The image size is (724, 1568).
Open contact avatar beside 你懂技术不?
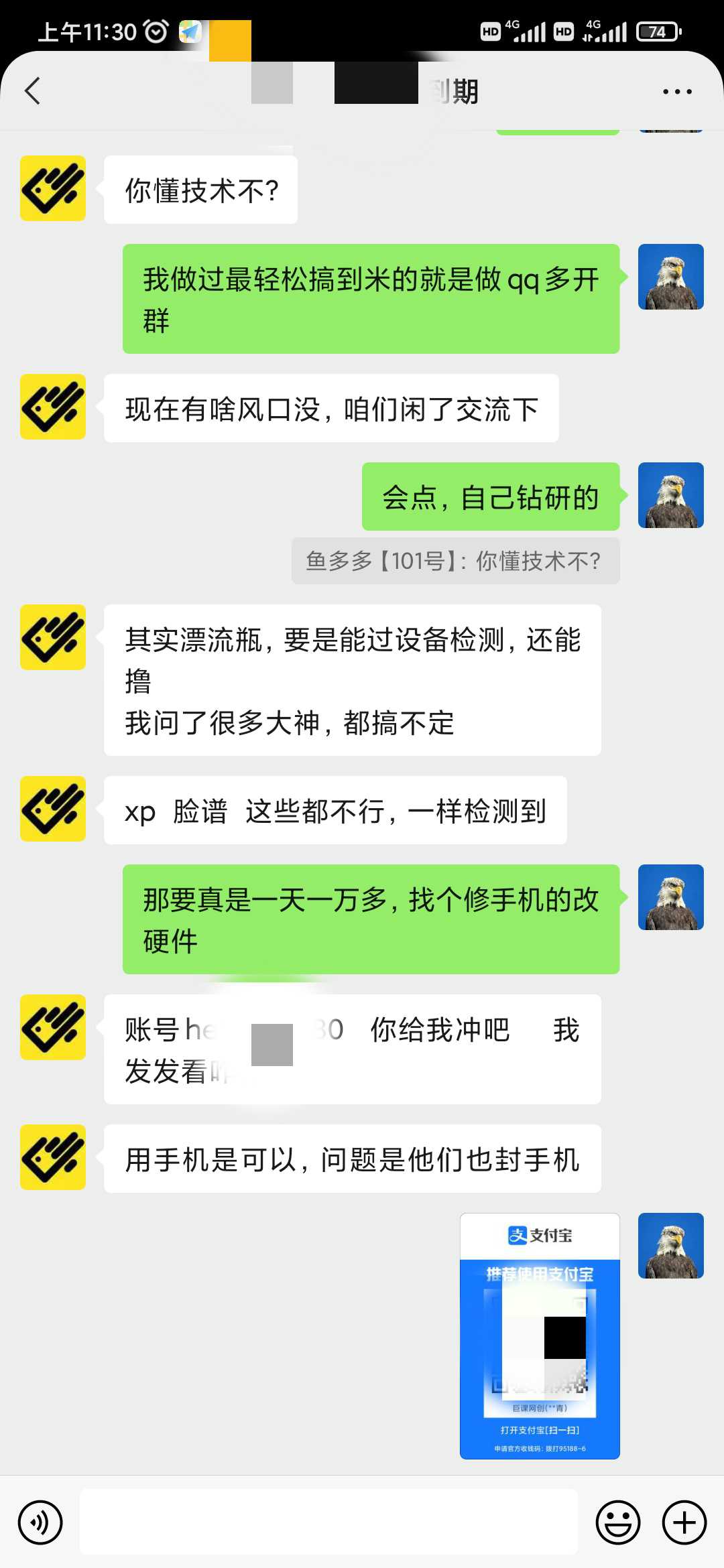[53, 188]
